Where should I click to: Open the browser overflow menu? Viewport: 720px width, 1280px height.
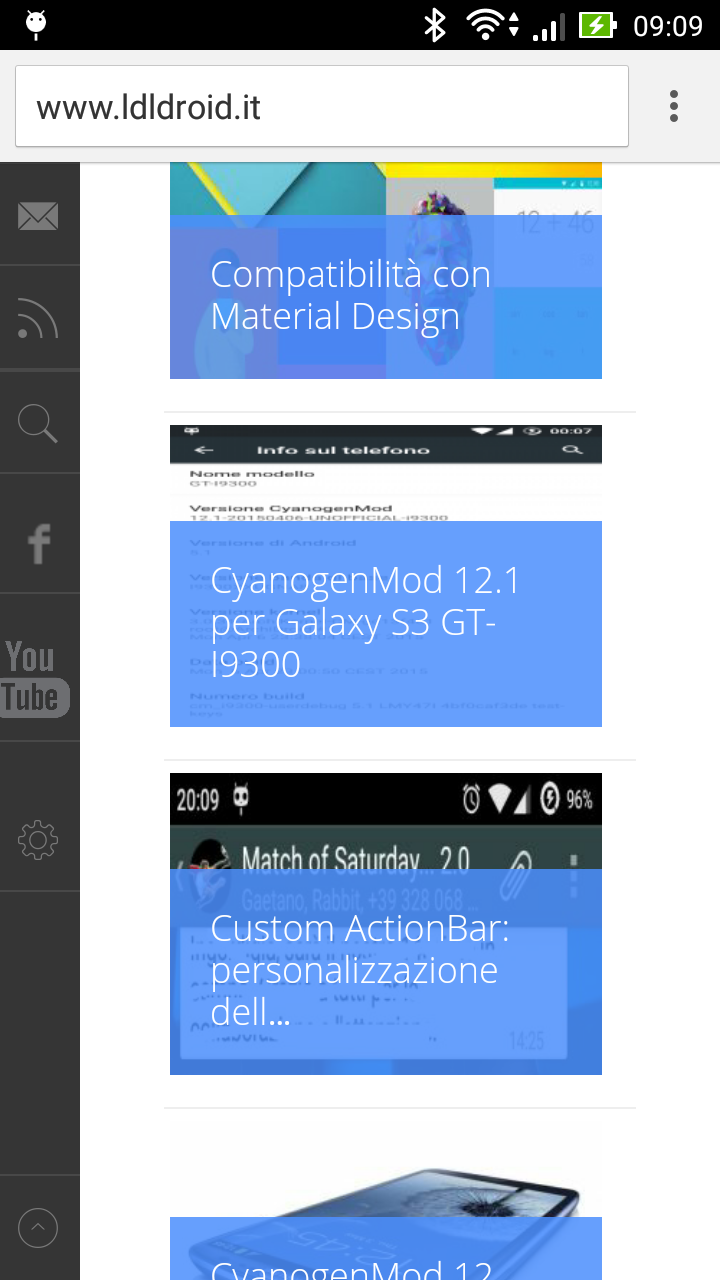[674, 106]
